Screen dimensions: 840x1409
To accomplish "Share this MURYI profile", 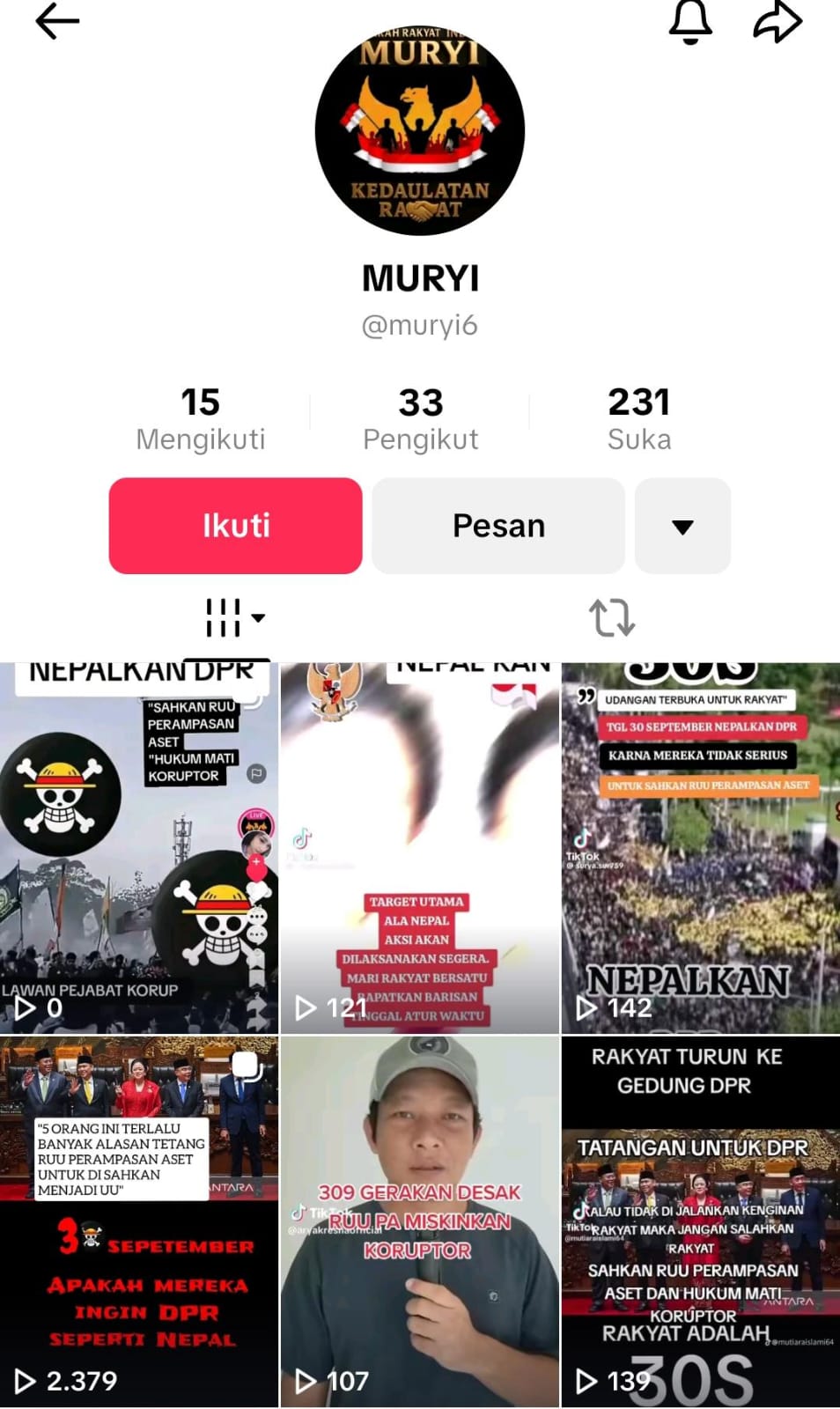I will 777,22.
